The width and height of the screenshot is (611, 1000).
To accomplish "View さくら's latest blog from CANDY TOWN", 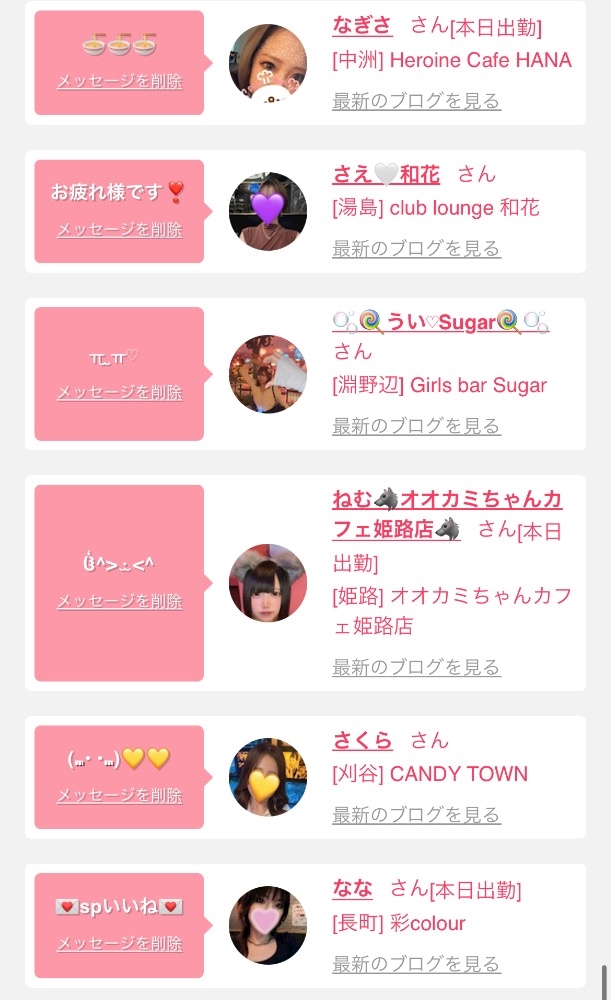I will pos(416,815).
